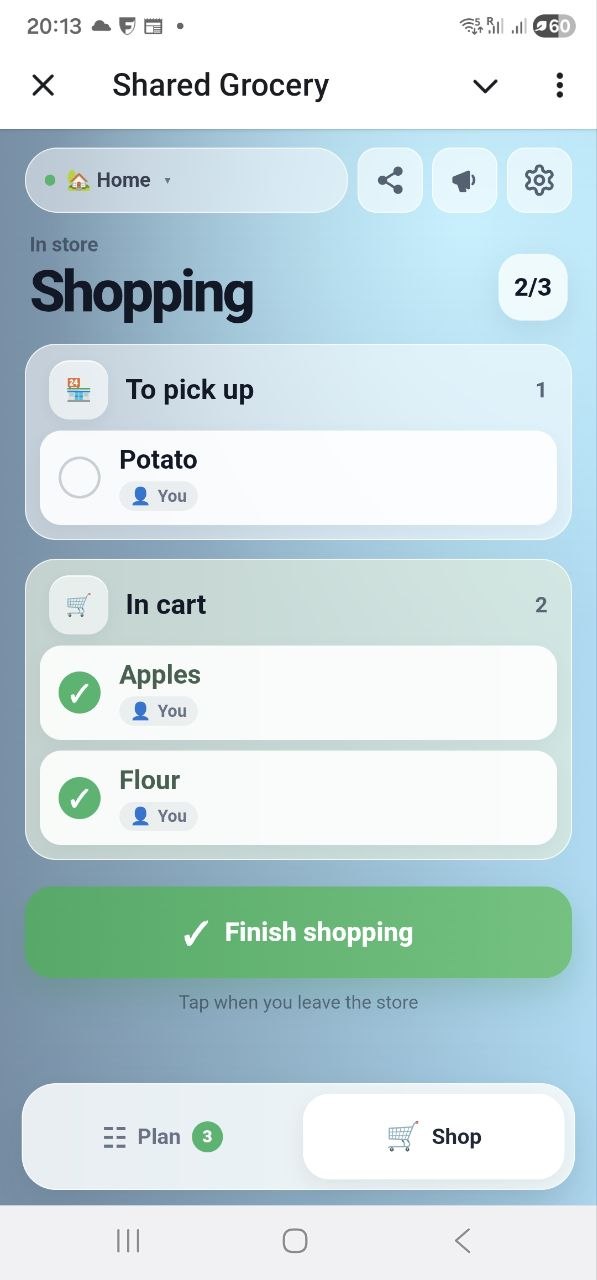Image resolution: width=597 pixels, height=1280 pixels.
Task: Open the settings gear
Action: pos(539,180)
